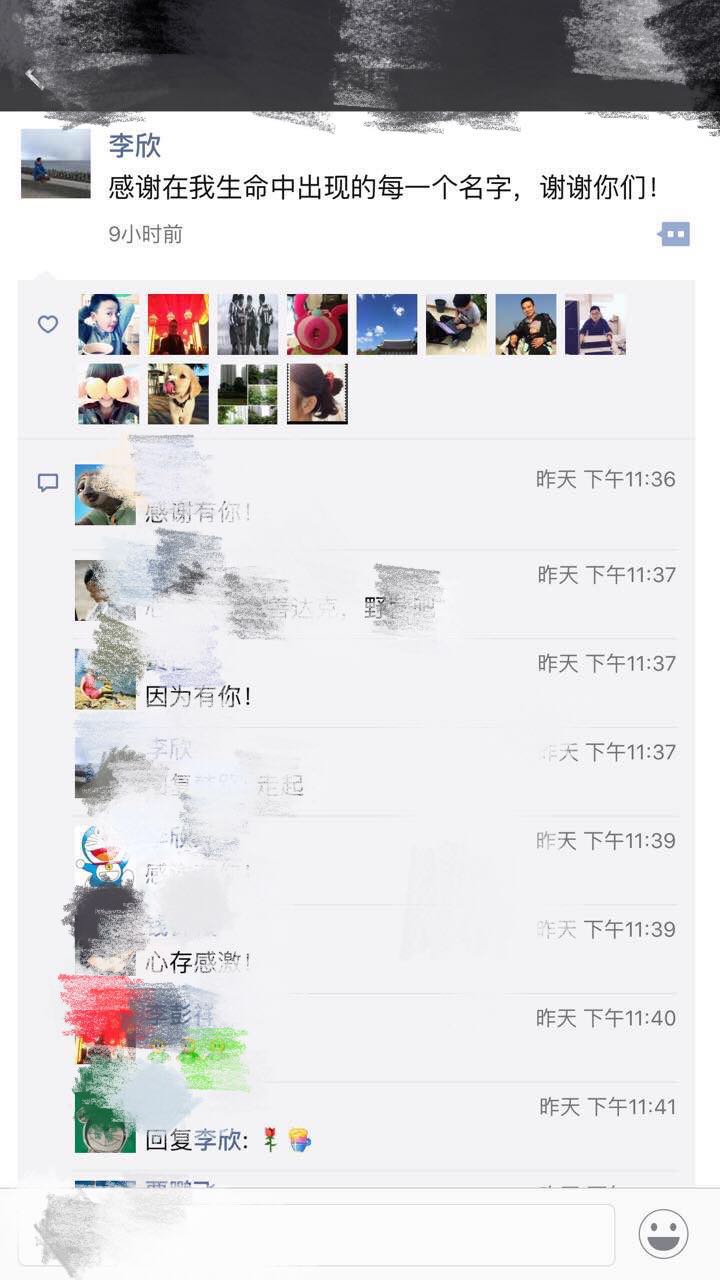The height and width of the screenshot is (1280, 720).
Task: Open 李欣's profile picture beside the post
Action: coord(55,163)
